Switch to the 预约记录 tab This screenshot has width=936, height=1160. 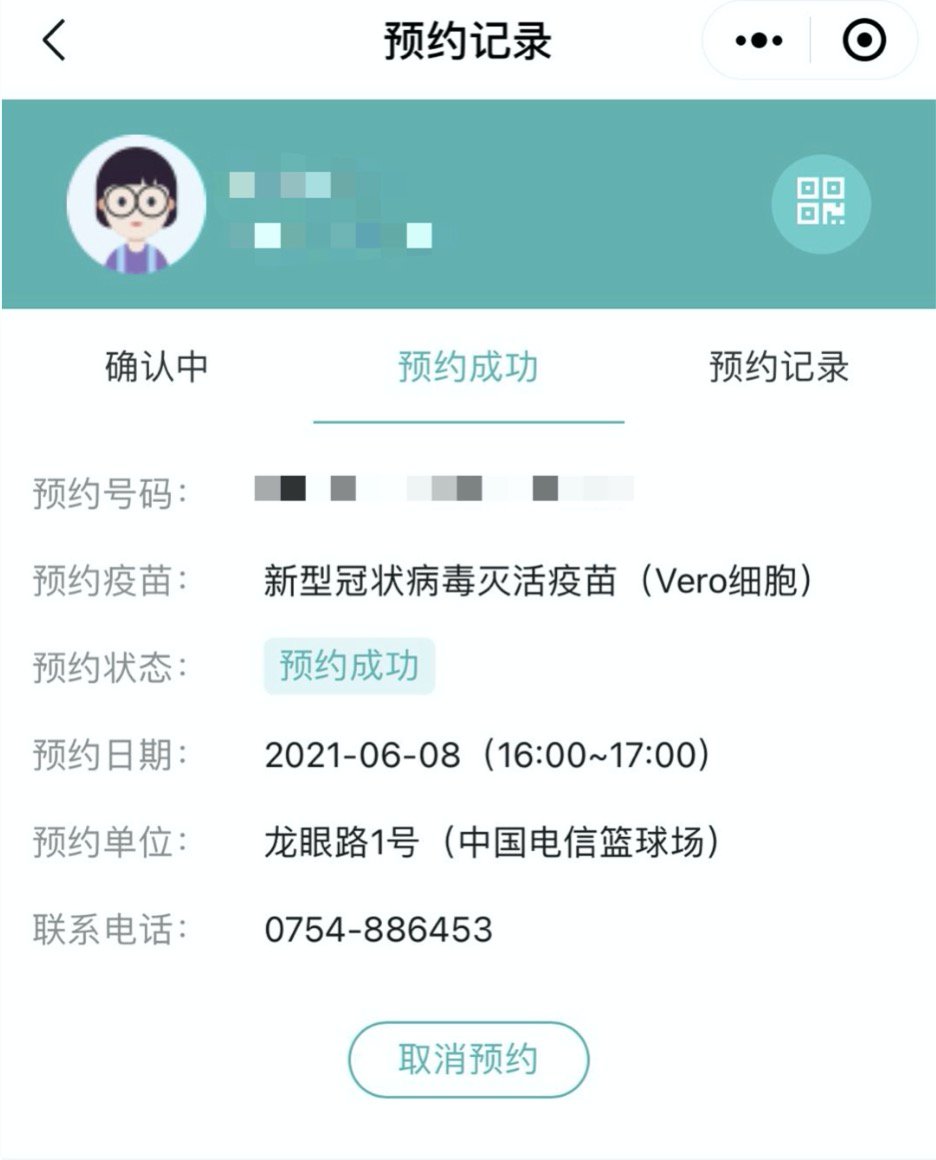(x=779, y=367)
